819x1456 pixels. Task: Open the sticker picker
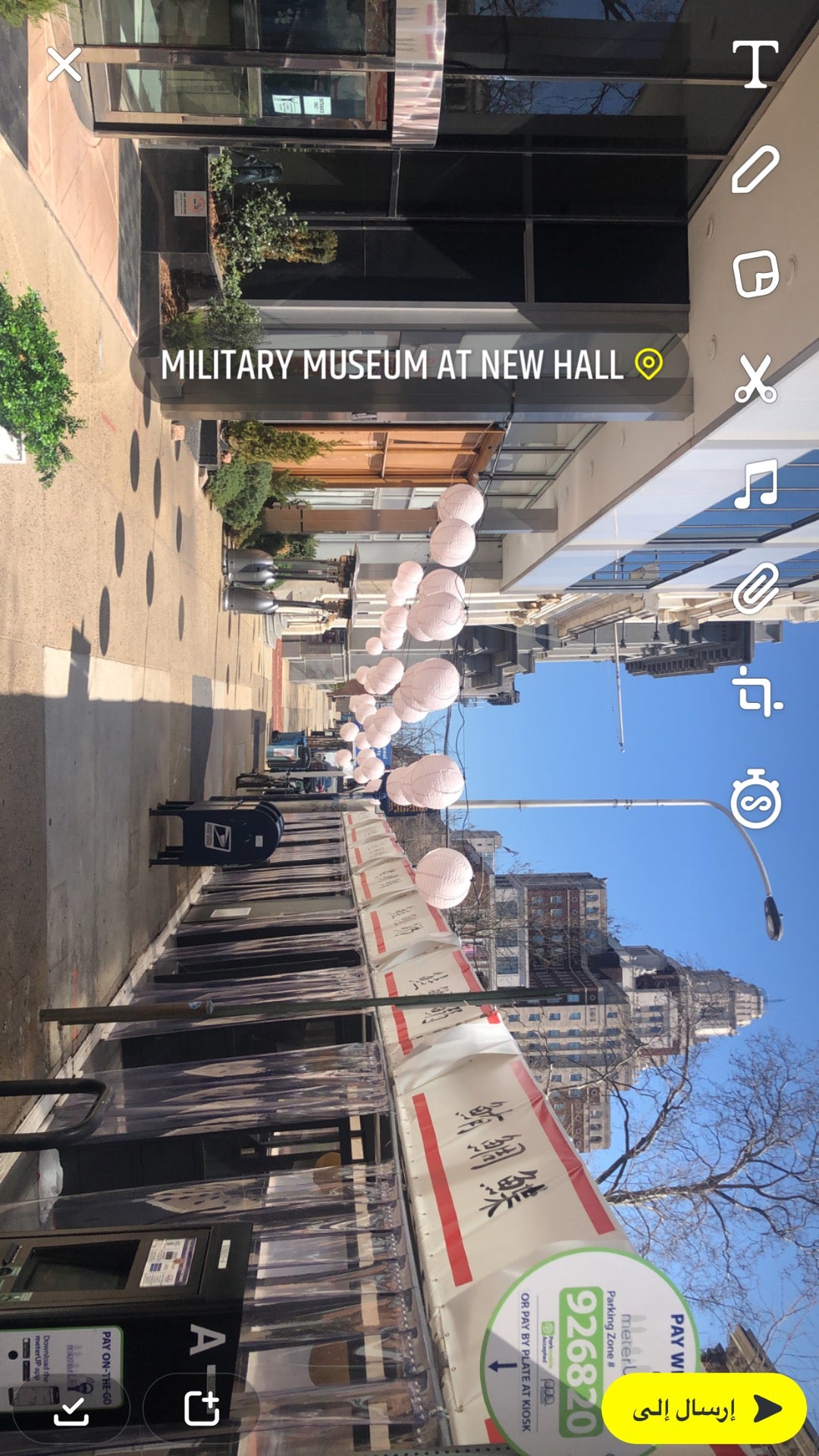[755, 273]
